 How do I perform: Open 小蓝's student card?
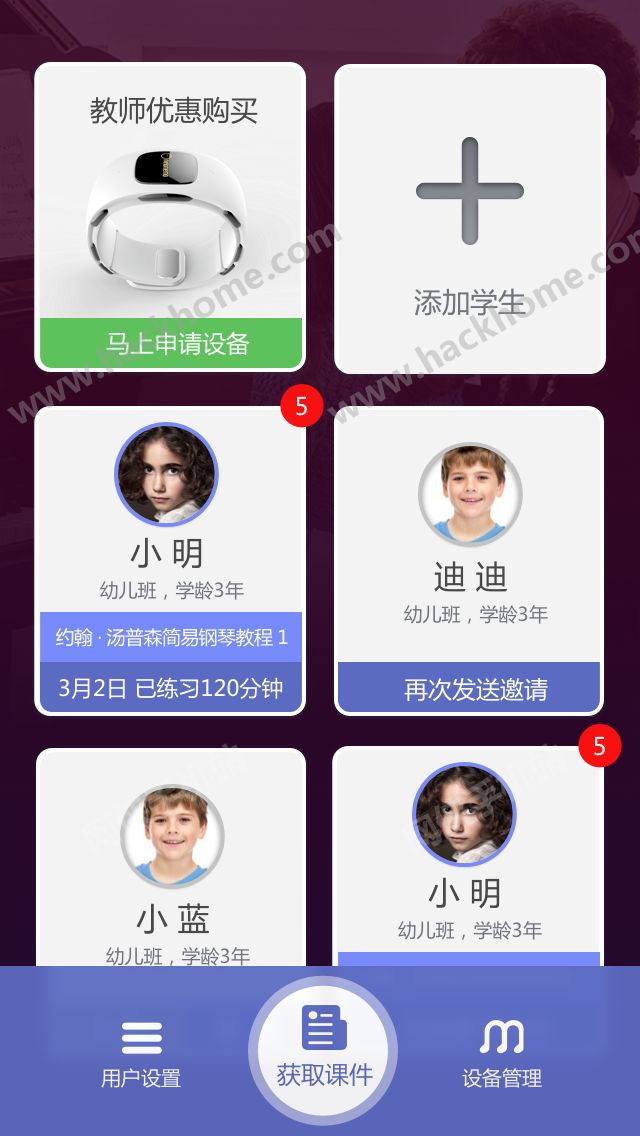point(170,870)
